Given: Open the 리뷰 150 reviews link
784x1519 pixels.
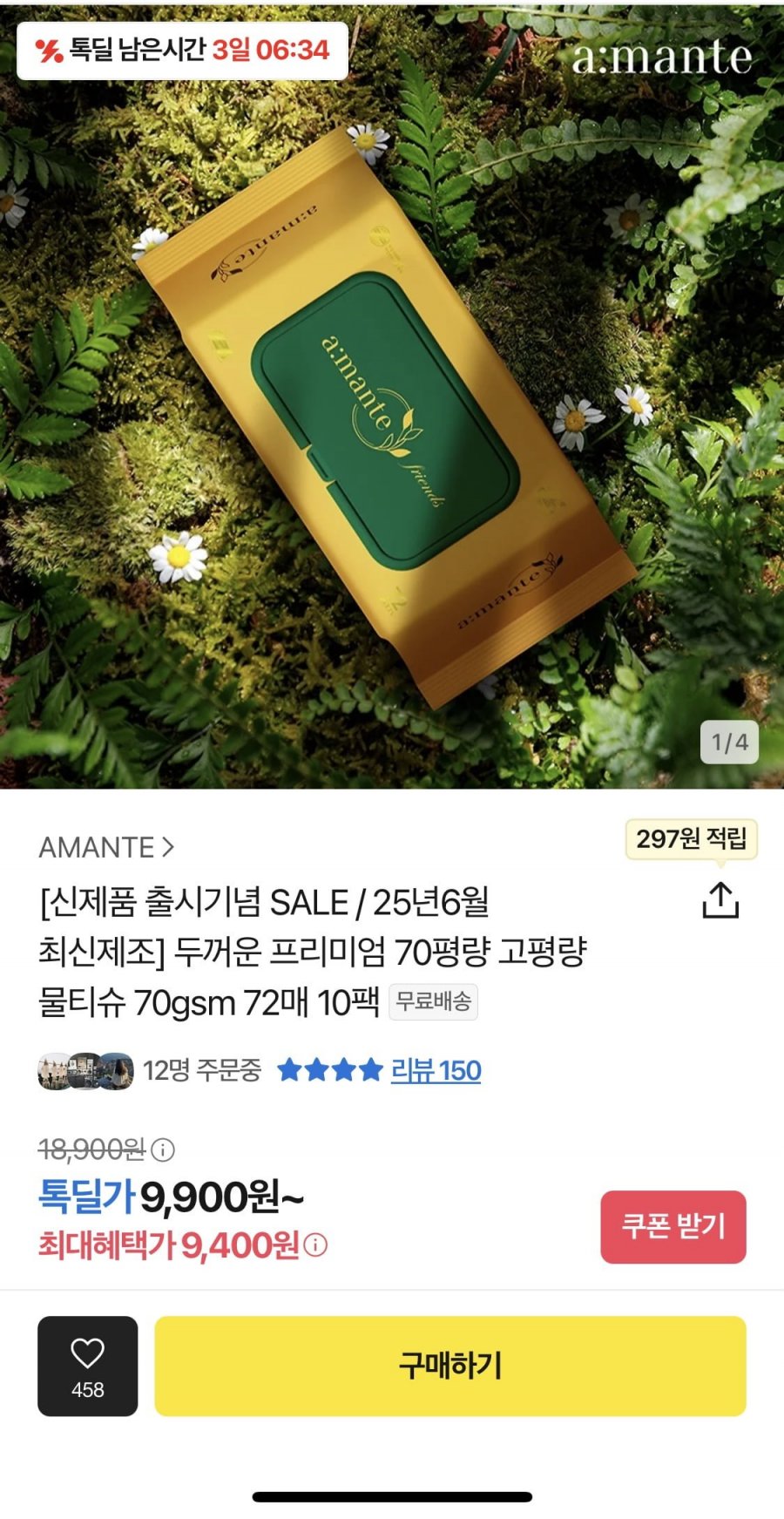Looking at the screenshot, I should point(436,1070).
